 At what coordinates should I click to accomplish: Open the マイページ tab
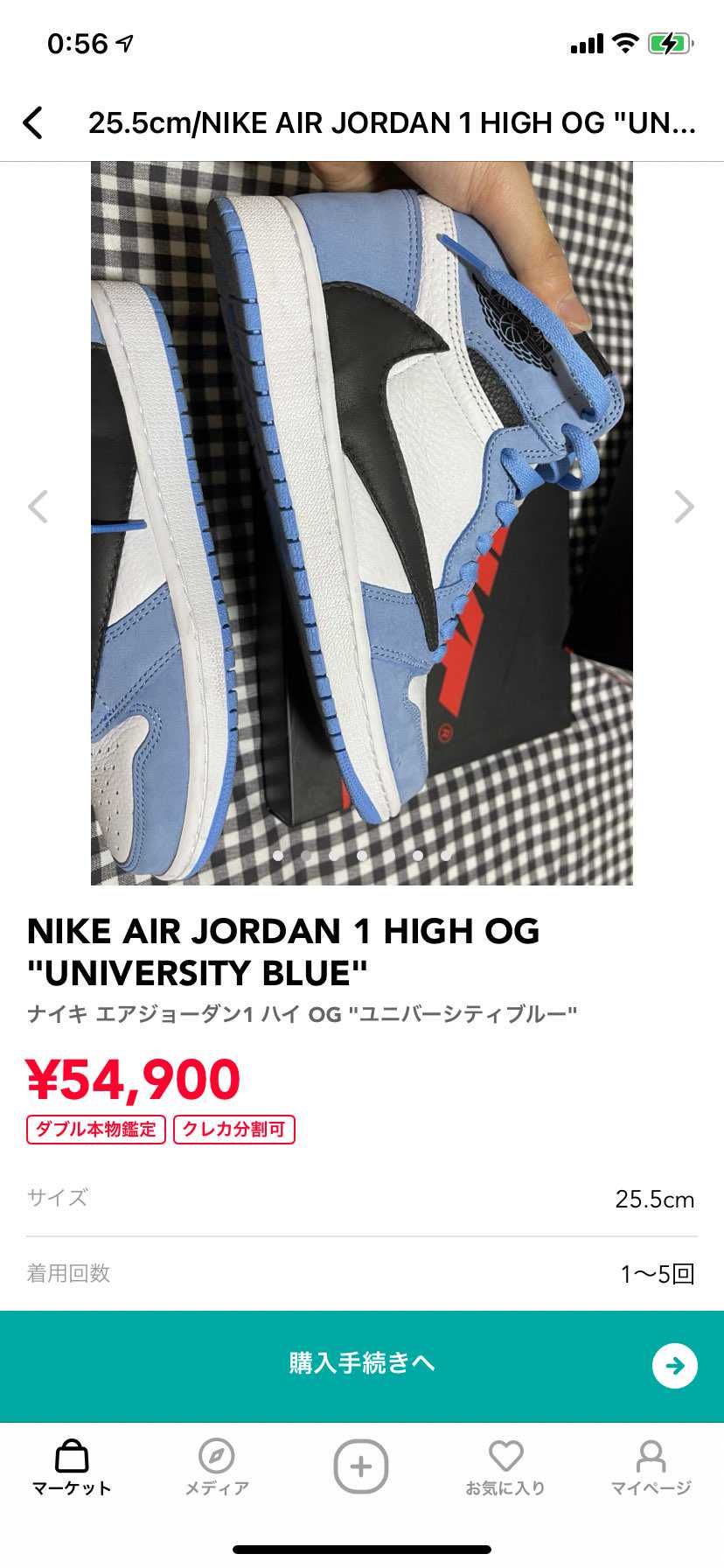pyautogui.click(x=651, y=1467)
